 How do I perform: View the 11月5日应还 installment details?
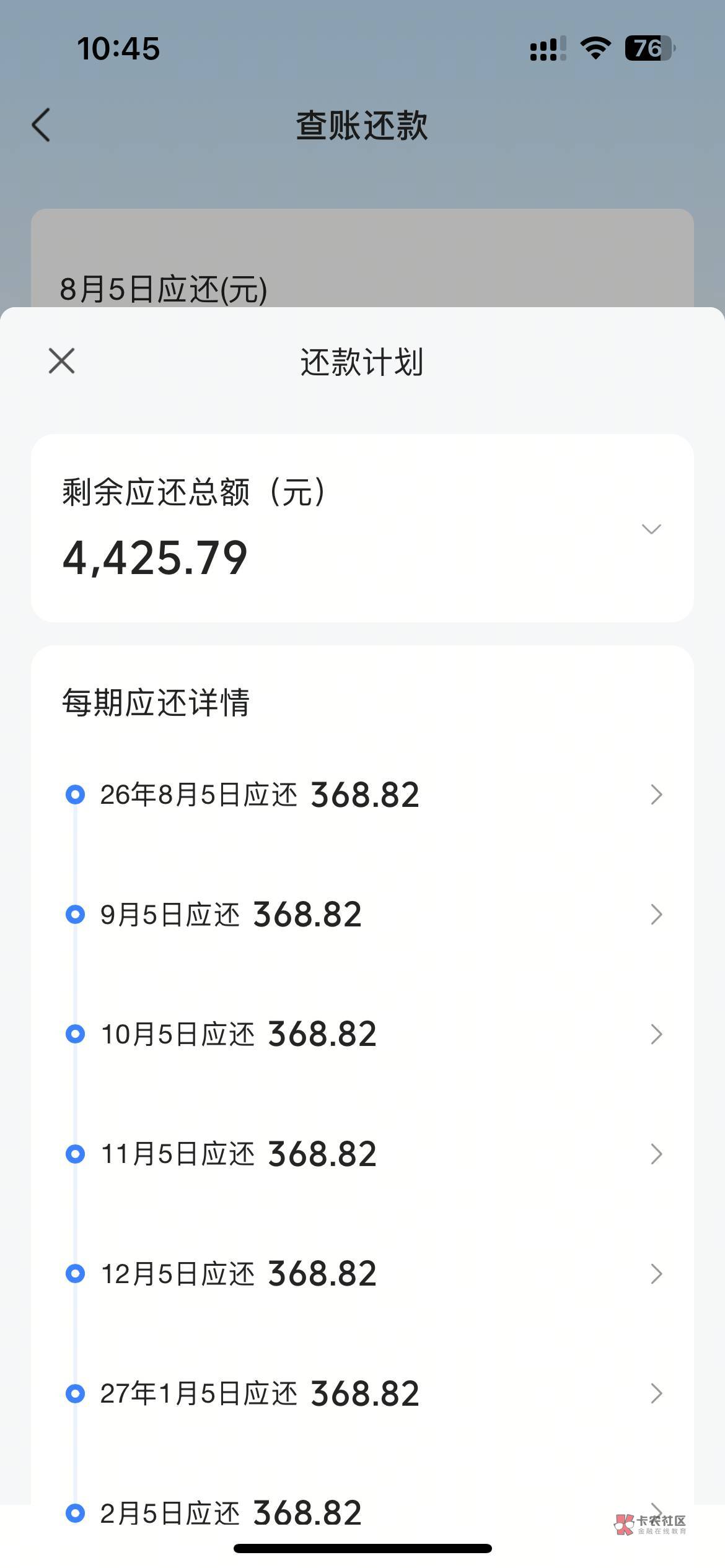(362, 1154)
